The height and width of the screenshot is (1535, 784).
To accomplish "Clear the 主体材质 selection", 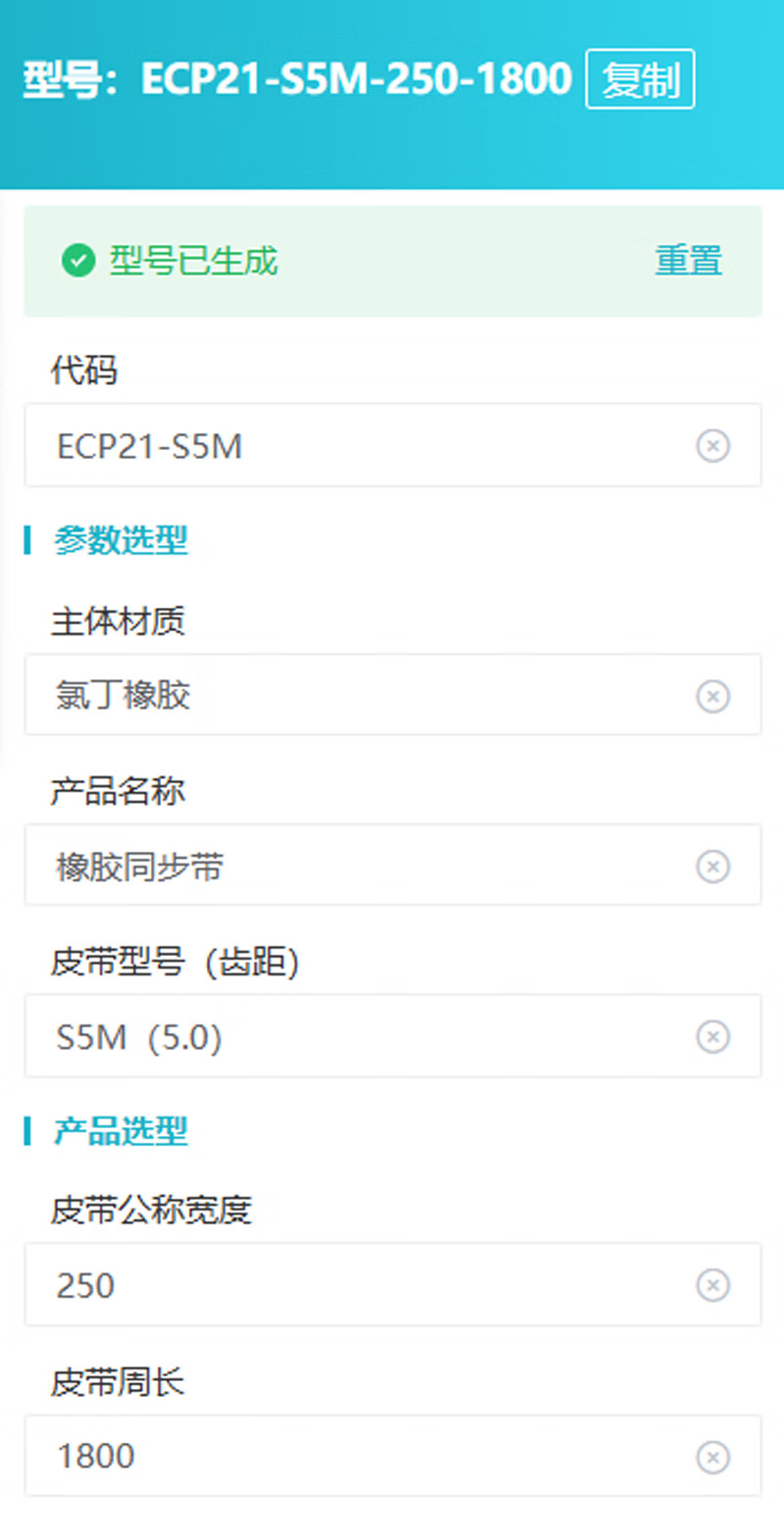I will pos(712,697).
